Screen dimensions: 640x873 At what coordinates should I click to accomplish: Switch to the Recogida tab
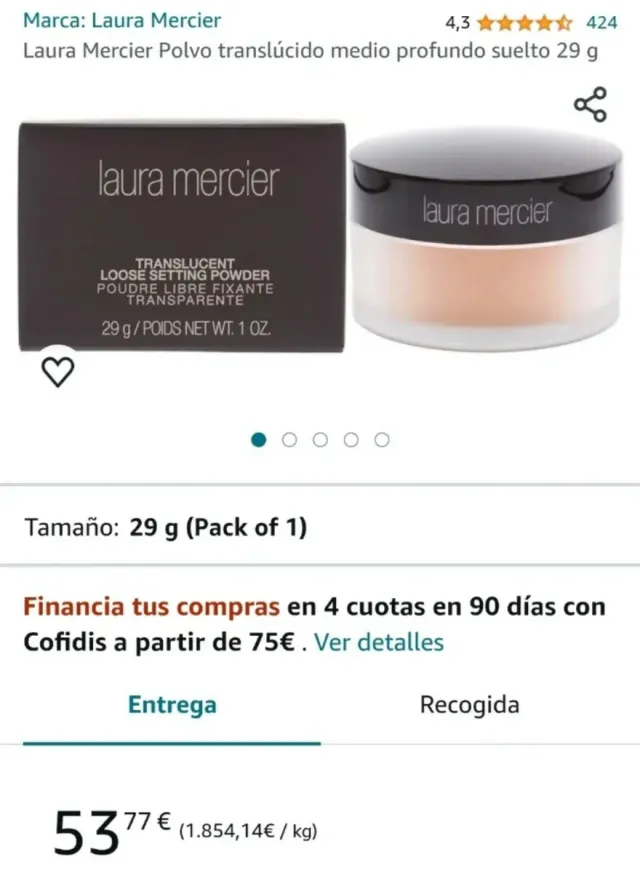pos(469,705)
